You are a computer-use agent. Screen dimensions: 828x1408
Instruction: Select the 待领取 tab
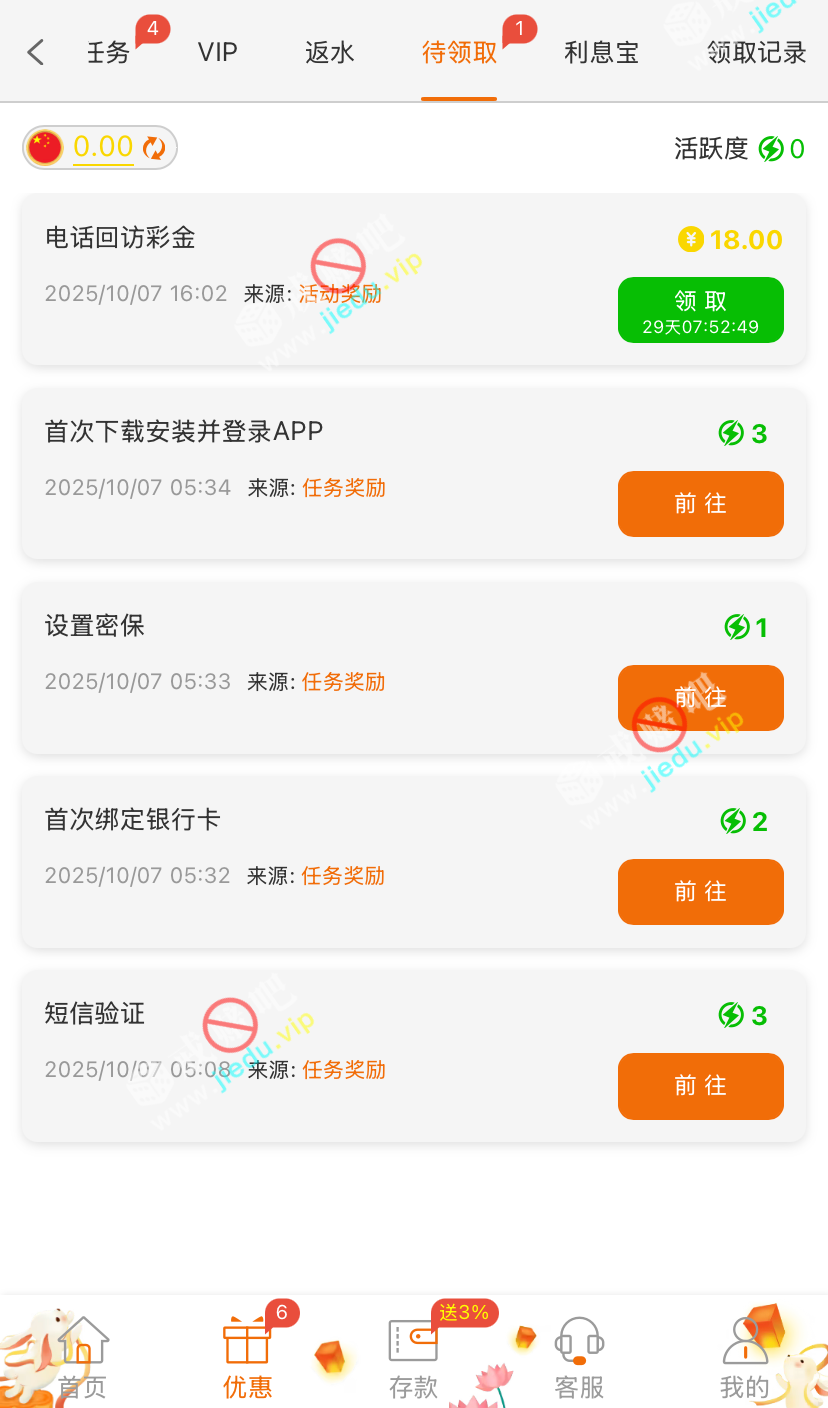(x=459, y=52)
